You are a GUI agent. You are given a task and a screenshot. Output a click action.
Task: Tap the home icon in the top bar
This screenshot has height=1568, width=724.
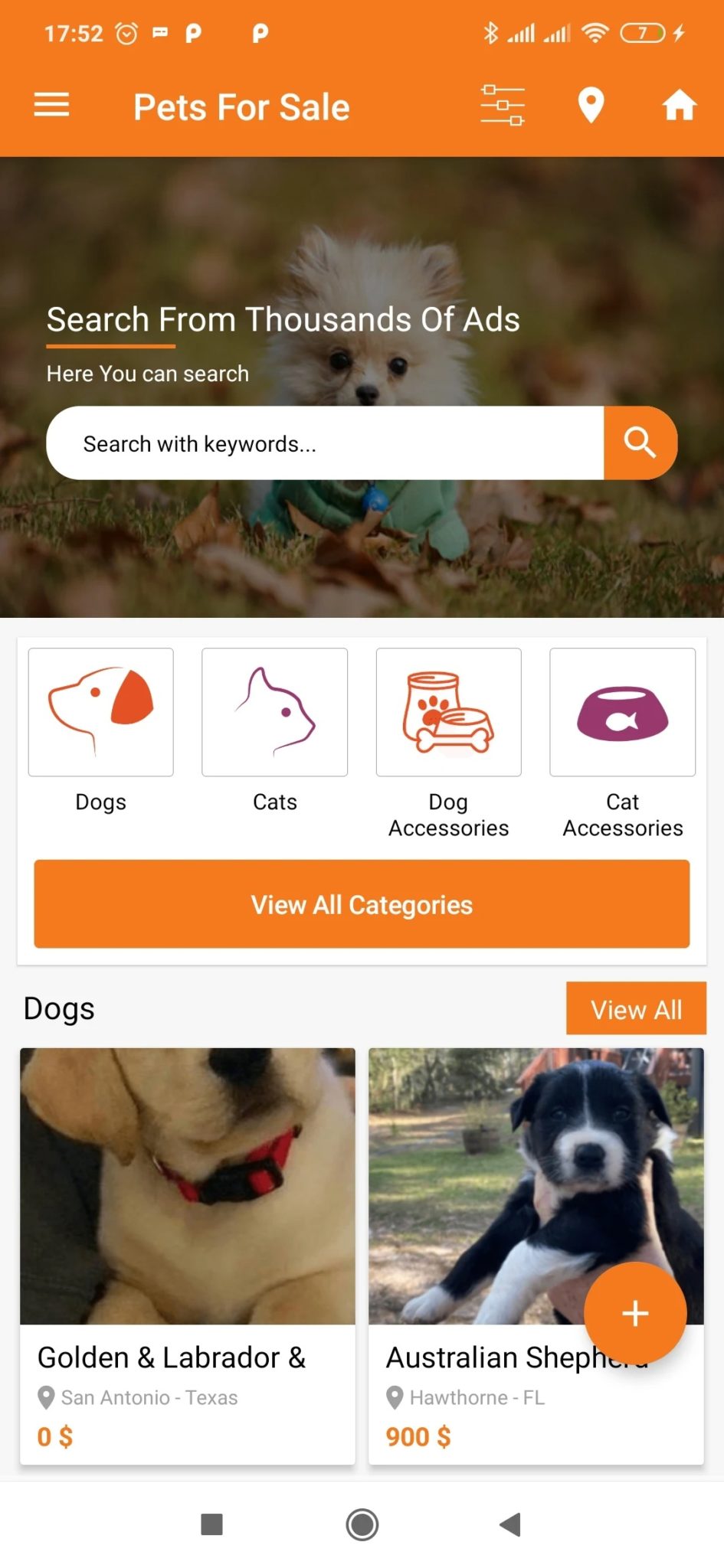click(x=679, y=106)
